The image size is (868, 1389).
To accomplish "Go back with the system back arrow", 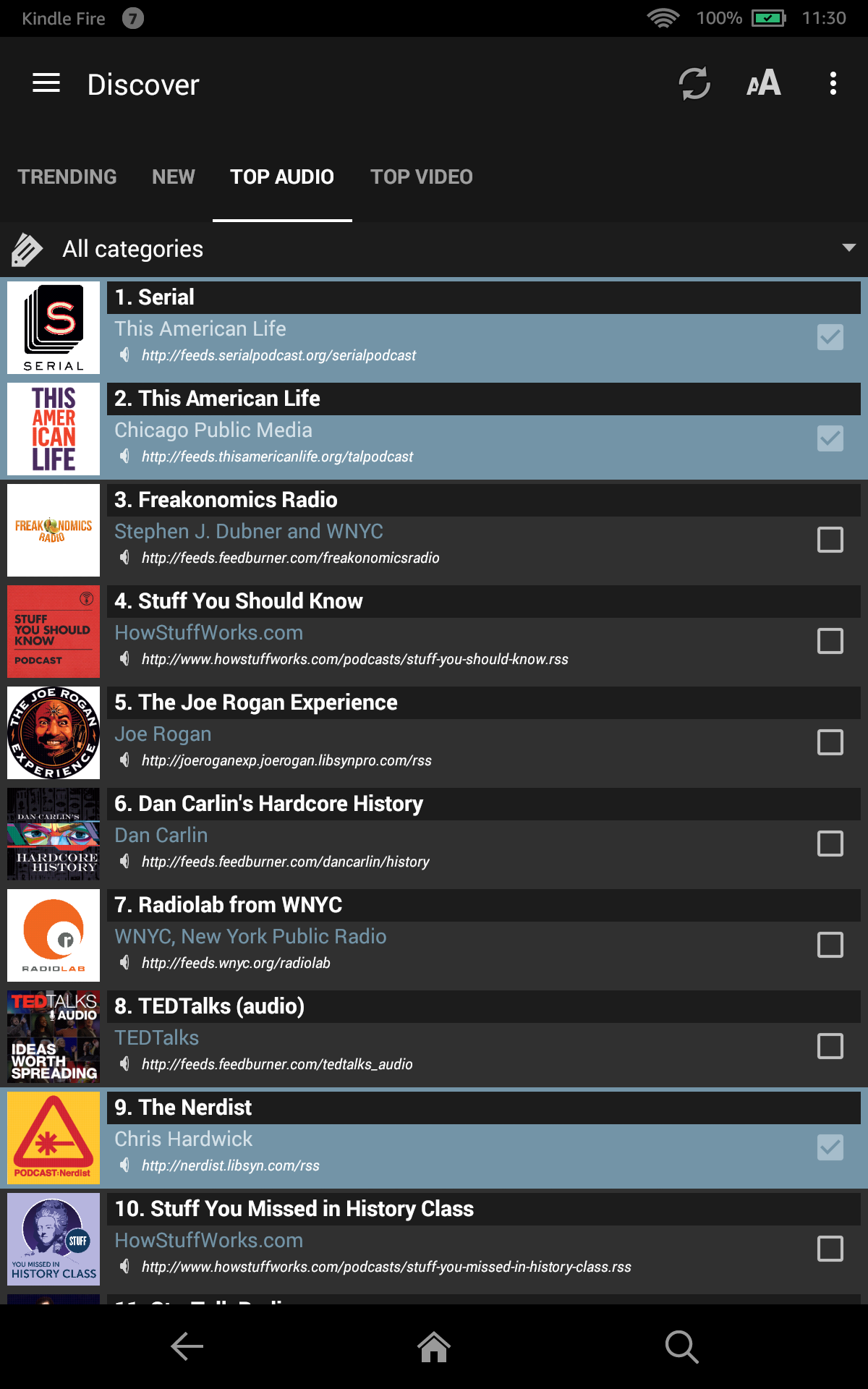I will click(187, 1346).
